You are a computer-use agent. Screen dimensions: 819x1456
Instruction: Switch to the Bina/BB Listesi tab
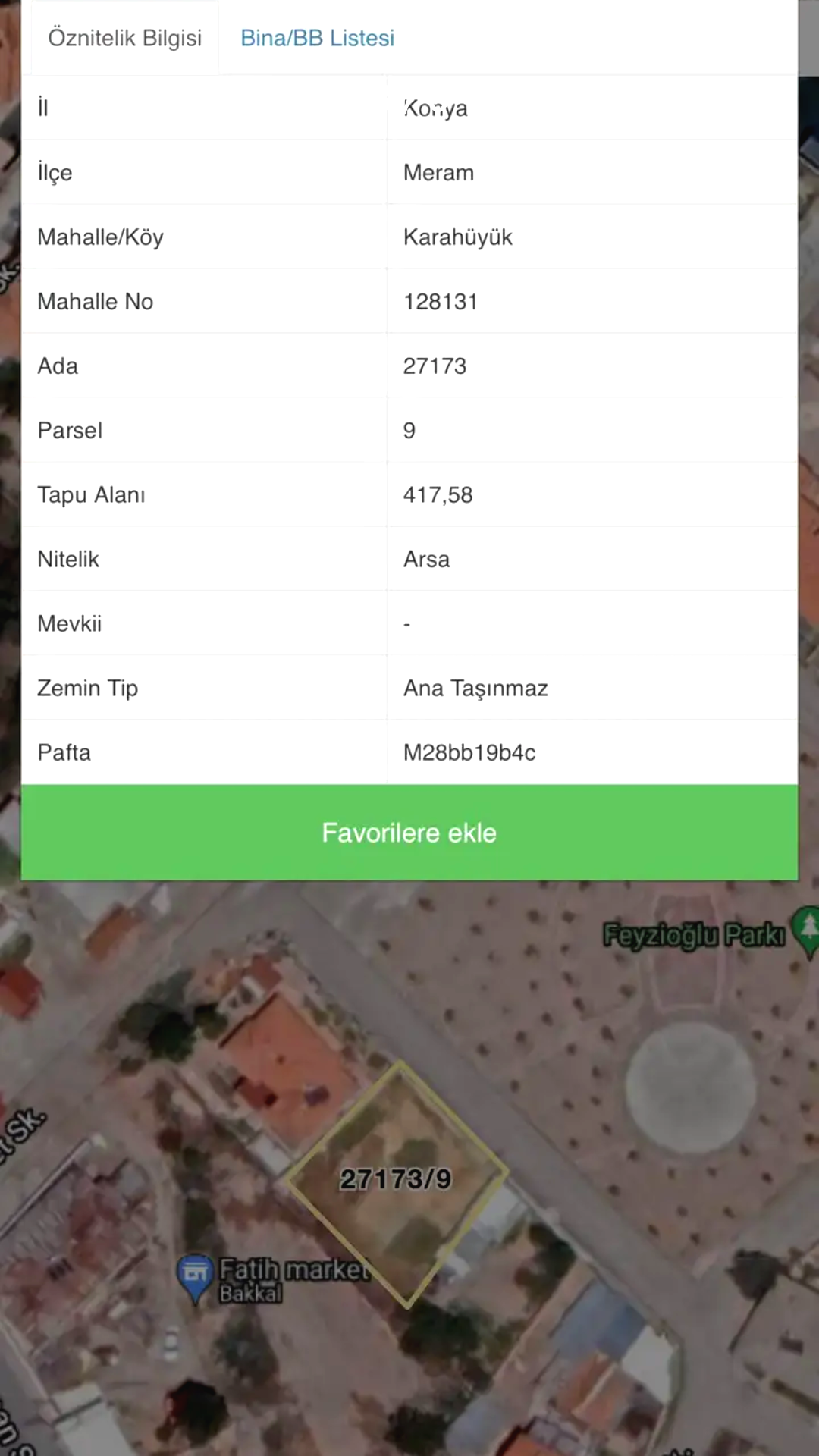coord(317,38)
